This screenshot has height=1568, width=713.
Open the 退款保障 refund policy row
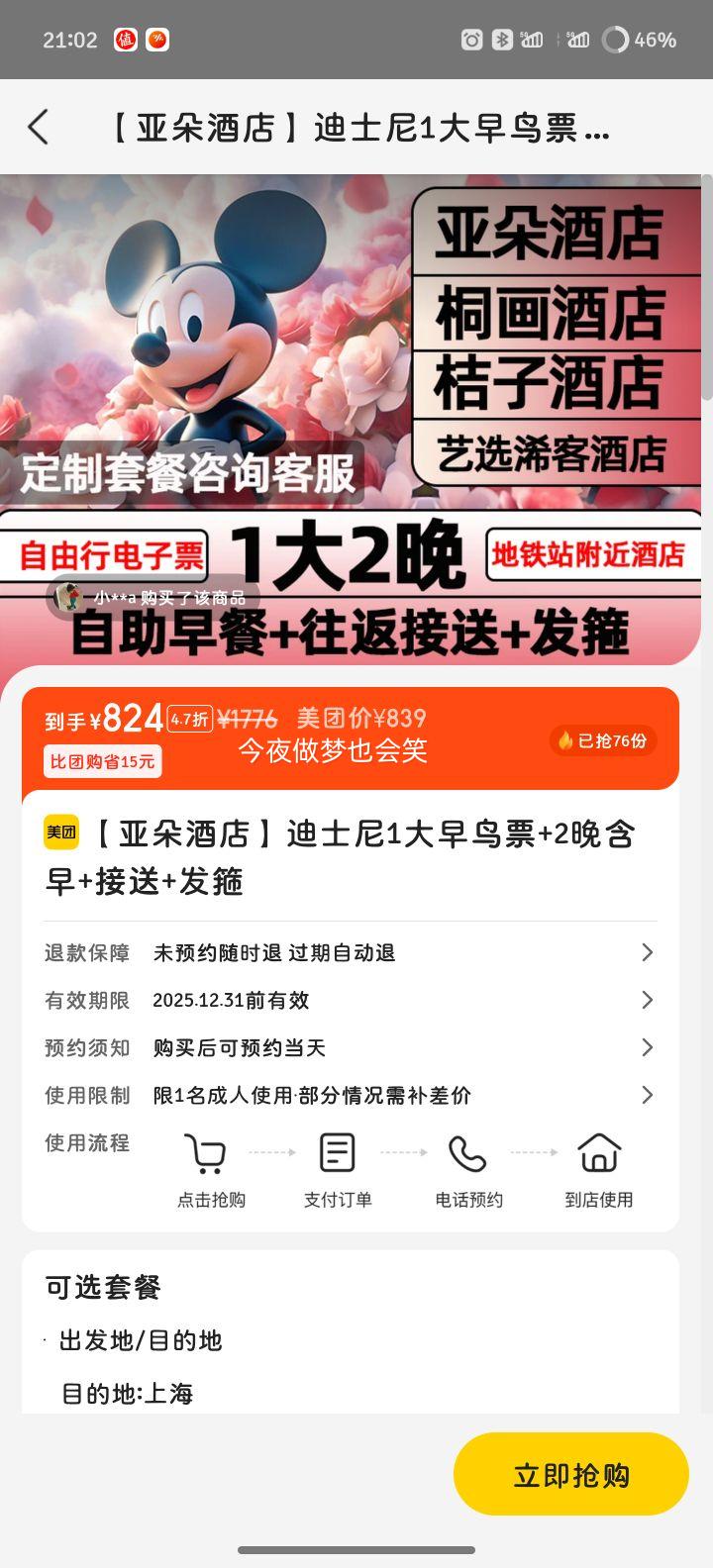point(350,952)
